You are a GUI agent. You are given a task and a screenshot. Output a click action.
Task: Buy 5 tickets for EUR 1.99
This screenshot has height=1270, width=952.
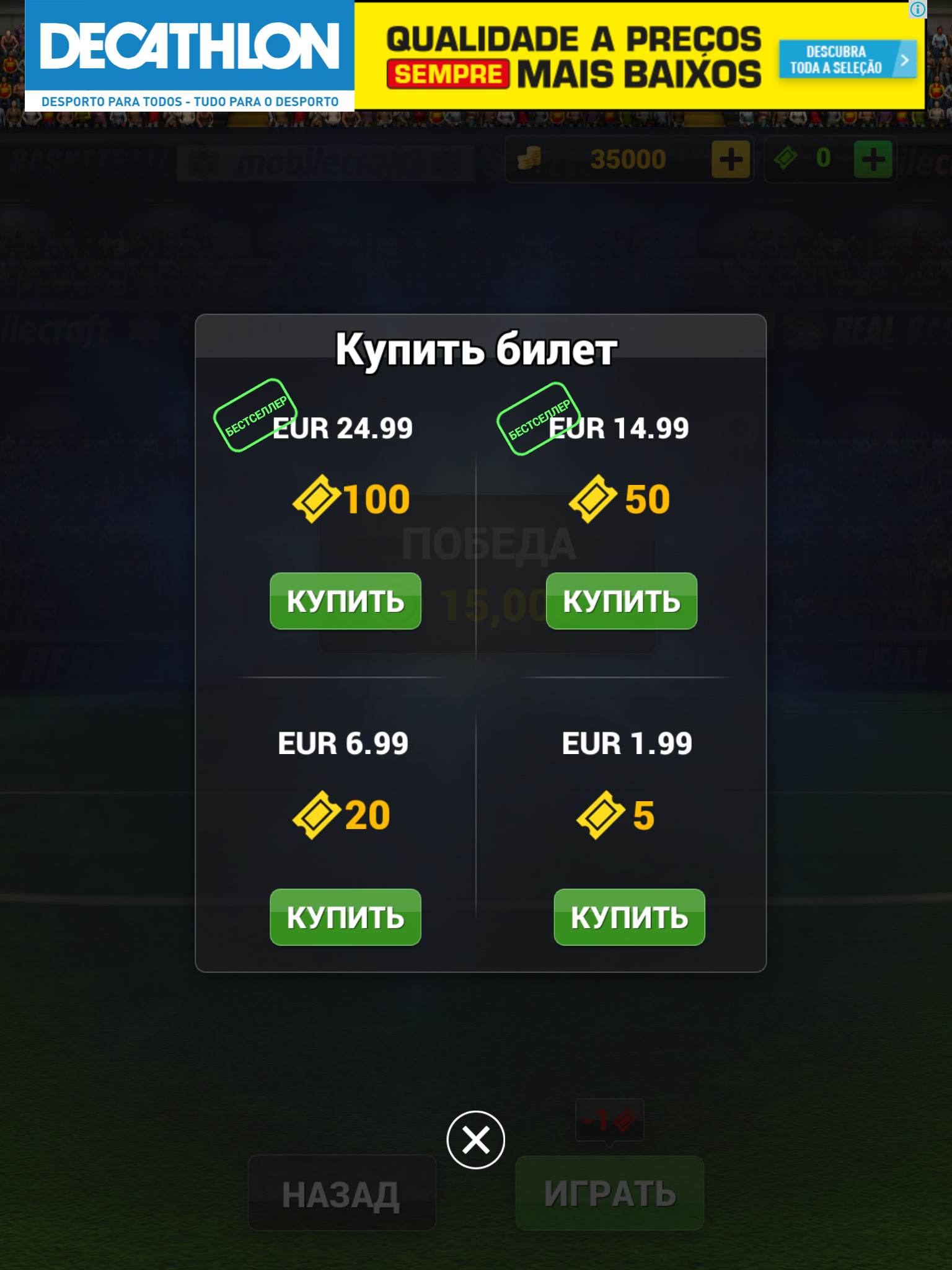629,917
